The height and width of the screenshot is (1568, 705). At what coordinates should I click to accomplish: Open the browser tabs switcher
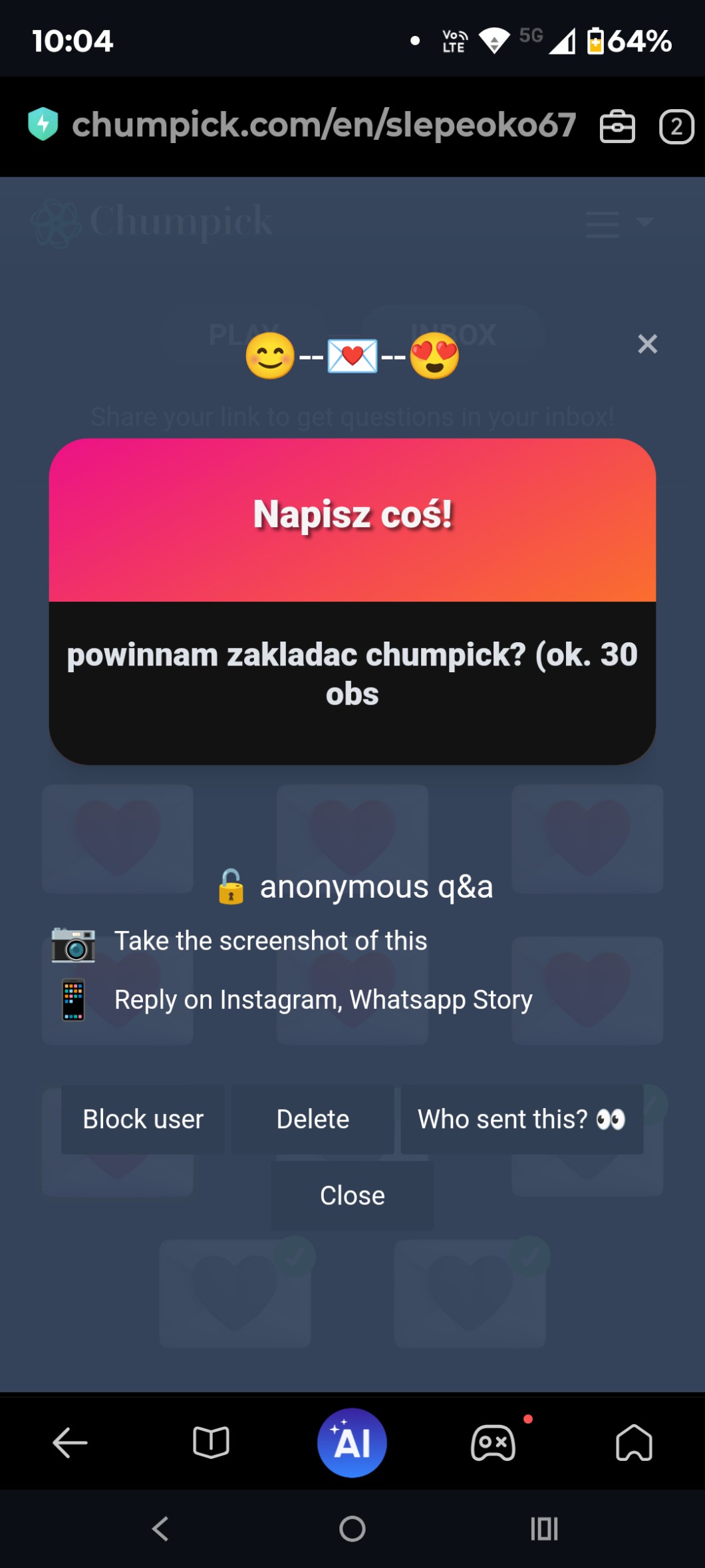676,126
